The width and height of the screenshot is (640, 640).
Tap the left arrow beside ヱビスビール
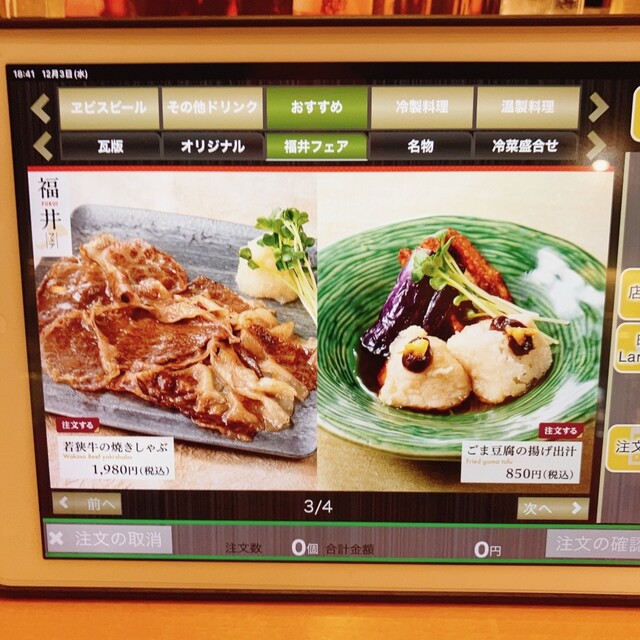(41, 108)
